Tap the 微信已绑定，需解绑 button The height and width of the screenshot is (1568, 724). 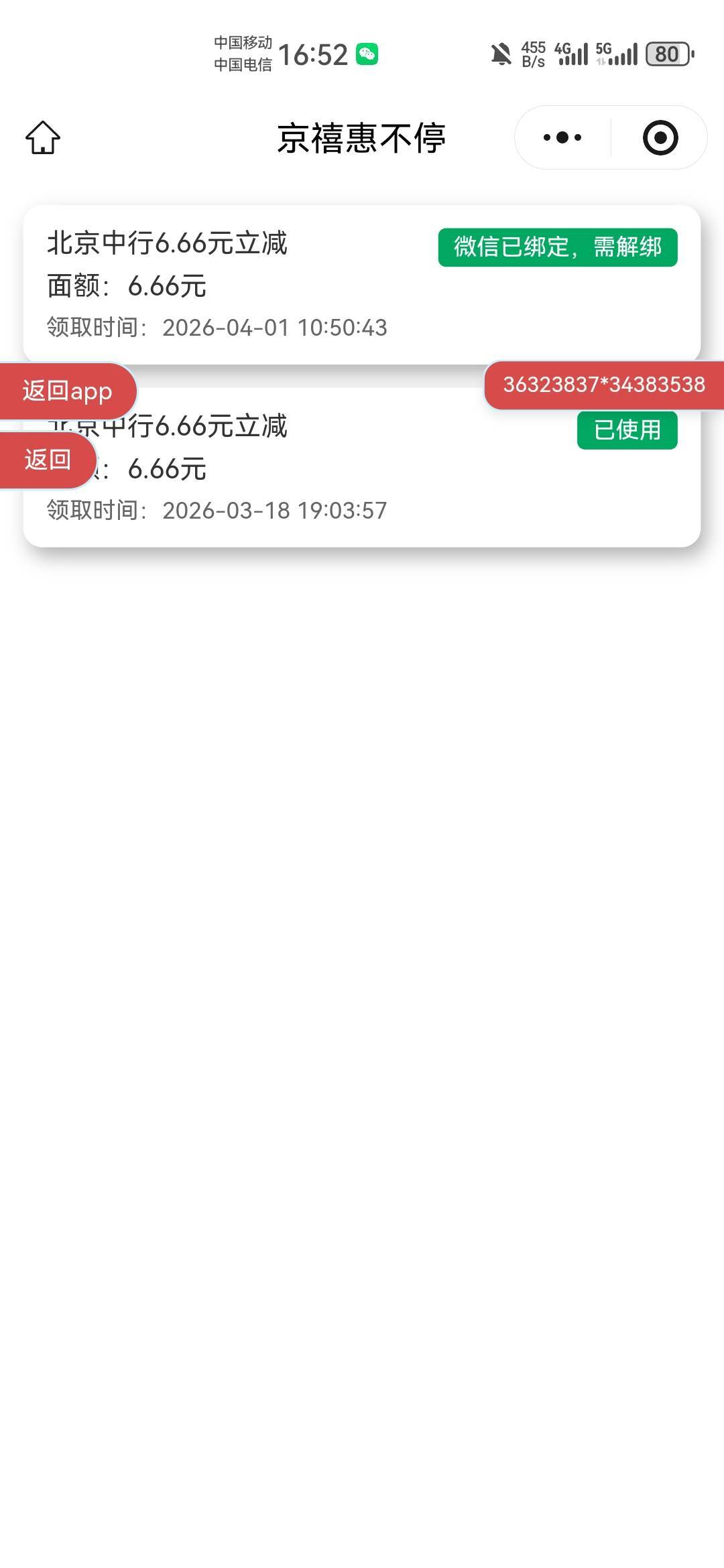point(558,247)
